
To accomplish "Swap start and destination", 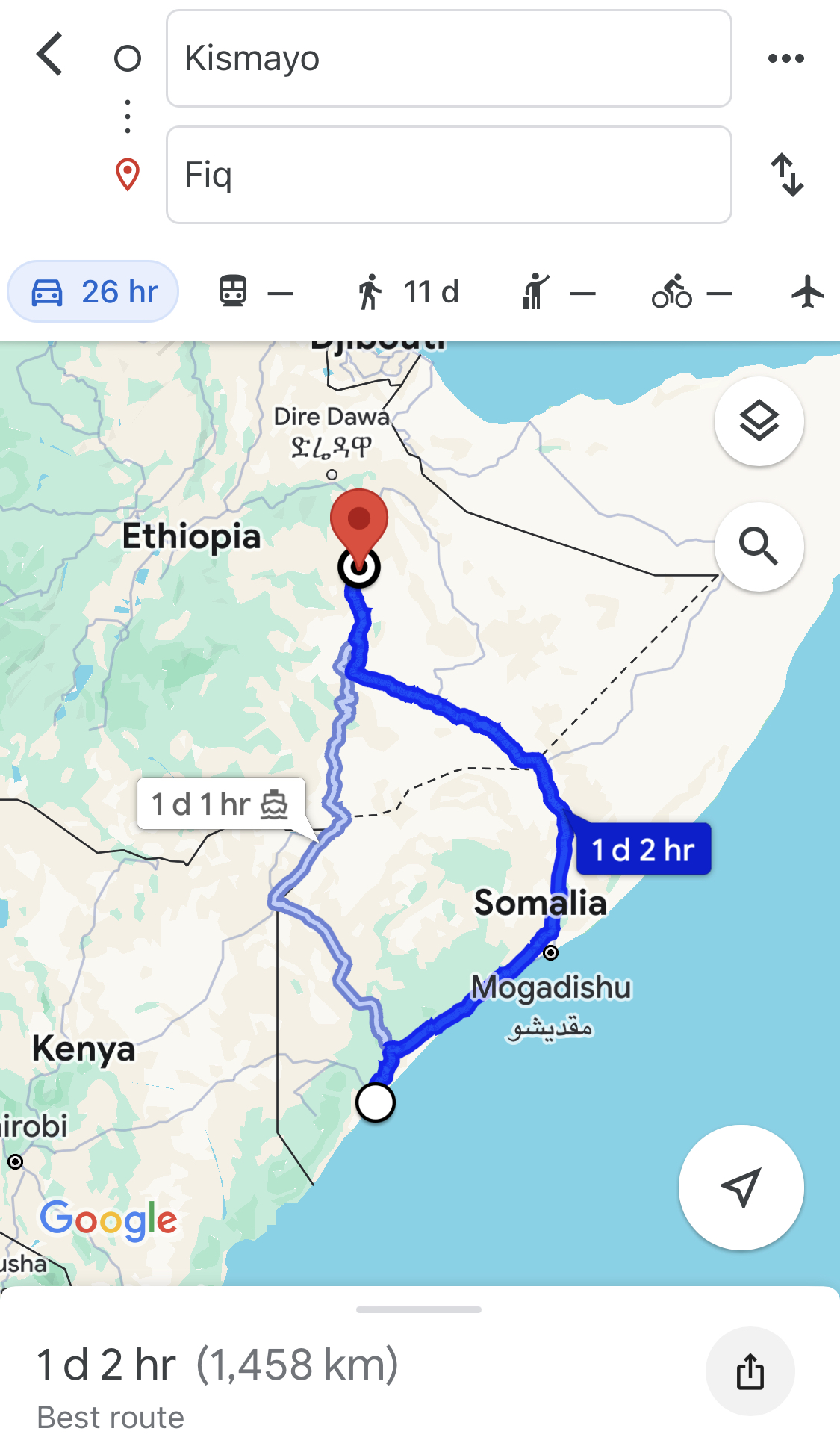I will [x=787, y=175].
